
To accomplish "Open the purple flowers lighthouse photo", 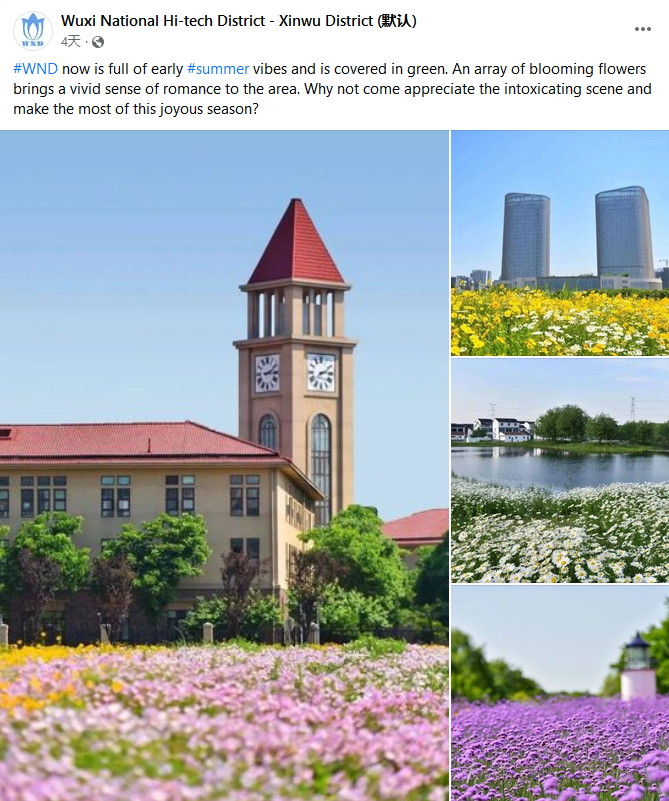I will (560, 693).
